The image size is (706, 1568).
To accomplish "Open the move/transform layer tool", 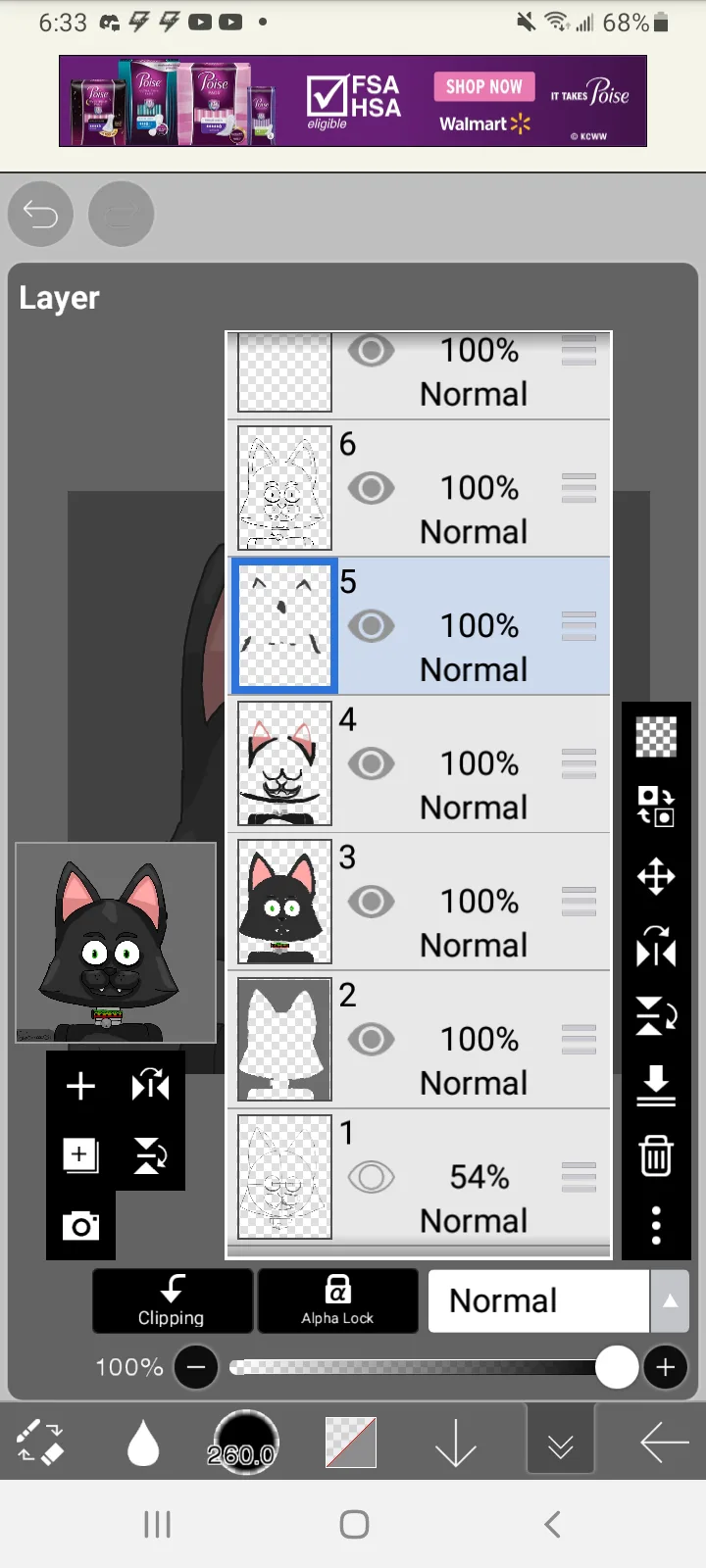I will click(656, 876).
